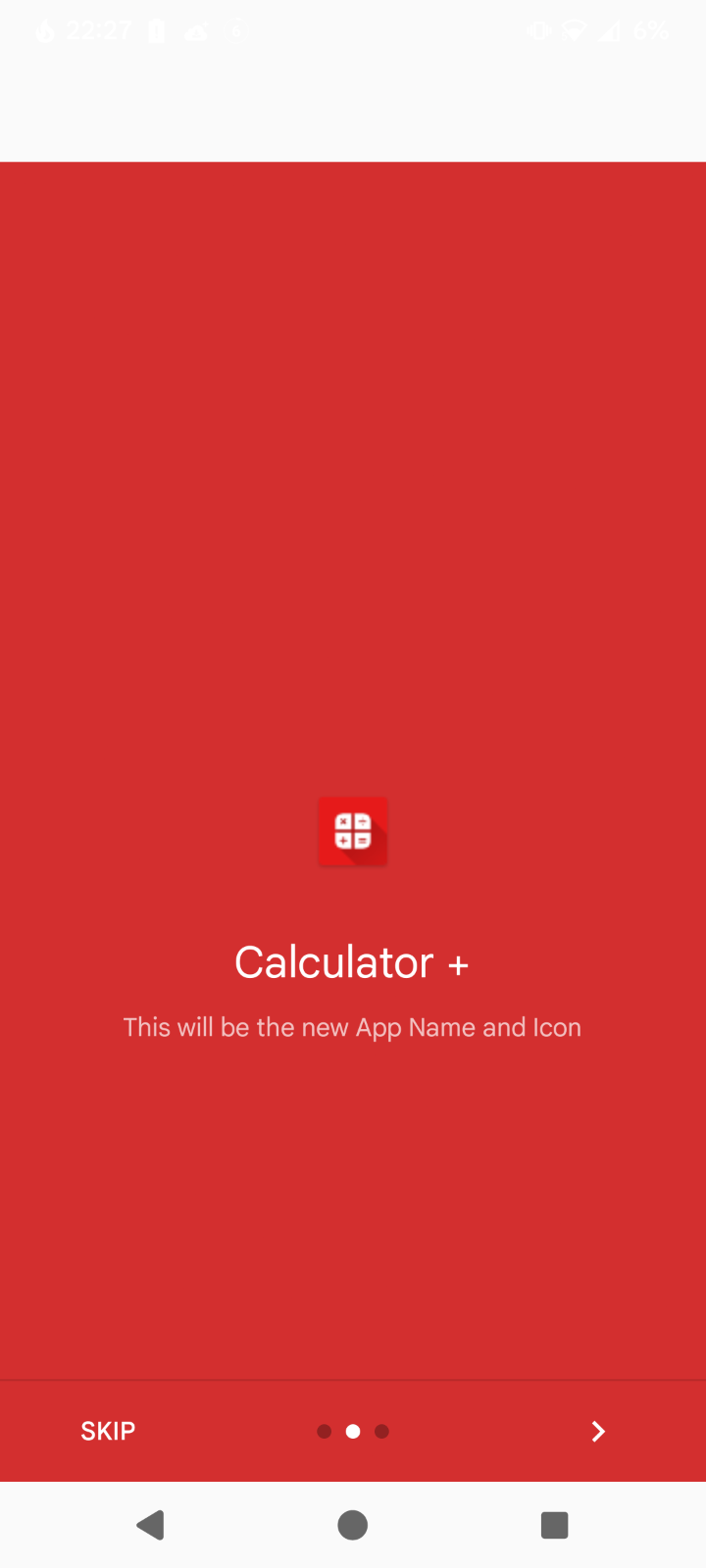Viewport: 706px width, 1568px height.
Task: Tap the system back button
Action: click(150, 1525)
